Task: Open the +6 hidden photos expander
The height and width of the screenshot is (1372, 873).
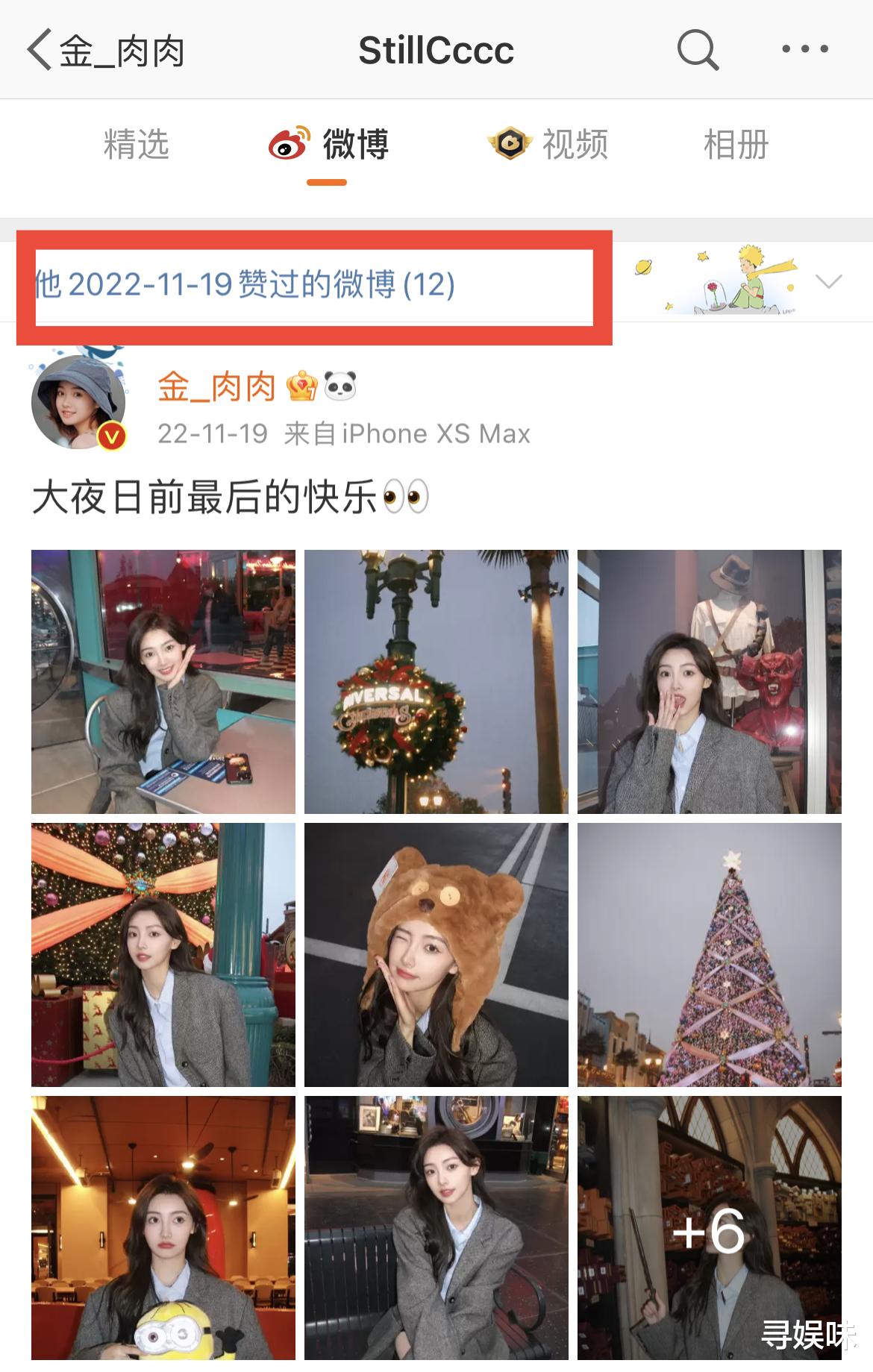Action: (709, 1230)
